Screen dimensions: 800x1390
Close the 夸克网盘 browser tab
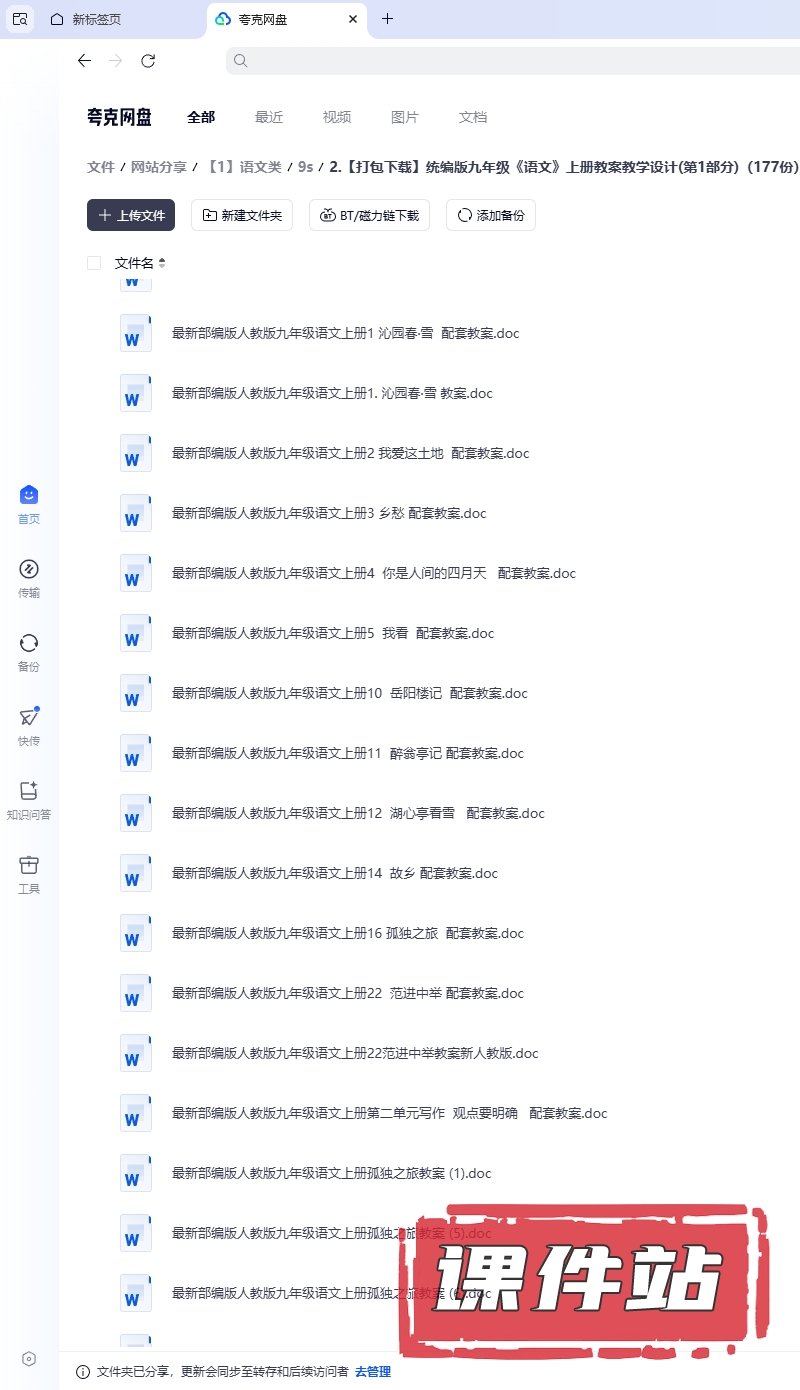tap(353, 19)
